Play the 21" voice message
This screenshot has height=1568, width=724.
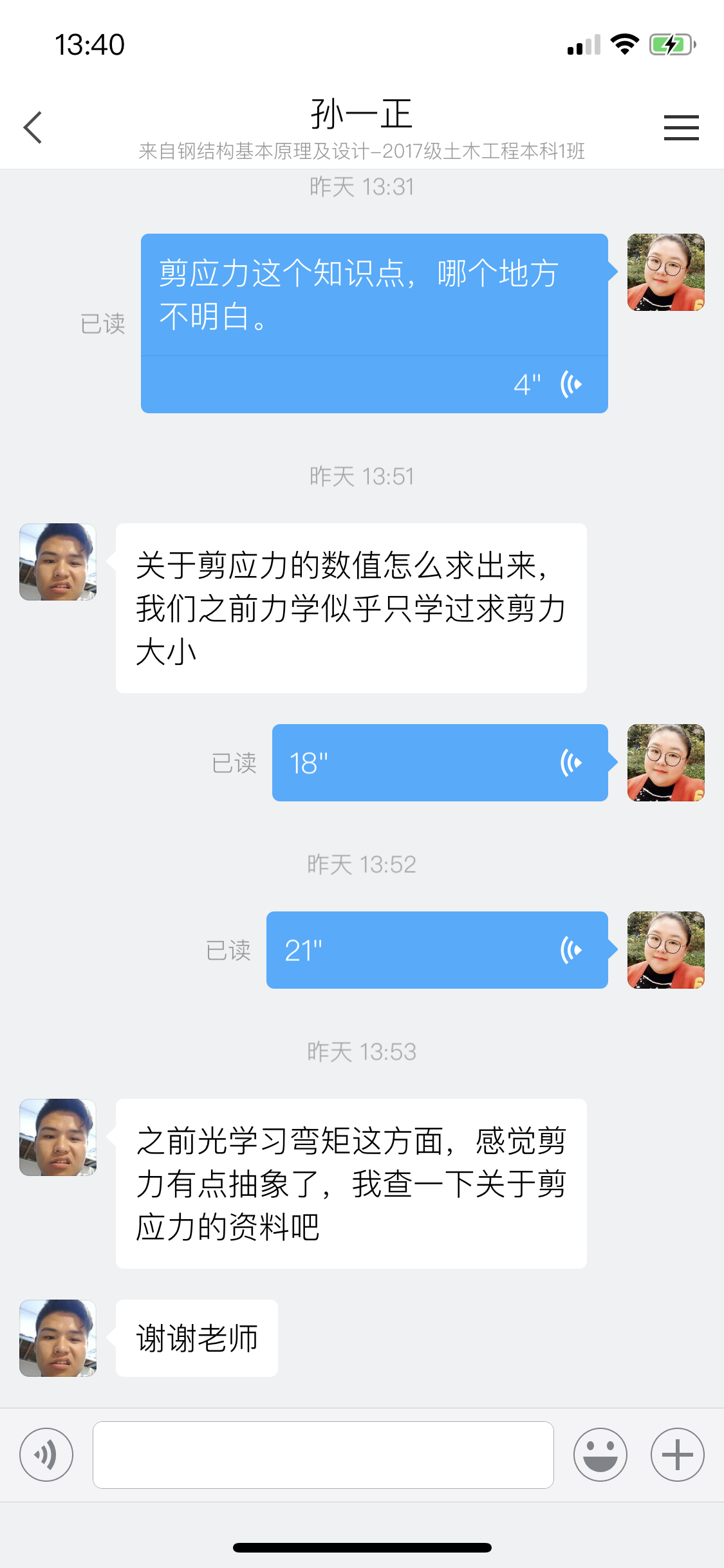coord(437,950)
